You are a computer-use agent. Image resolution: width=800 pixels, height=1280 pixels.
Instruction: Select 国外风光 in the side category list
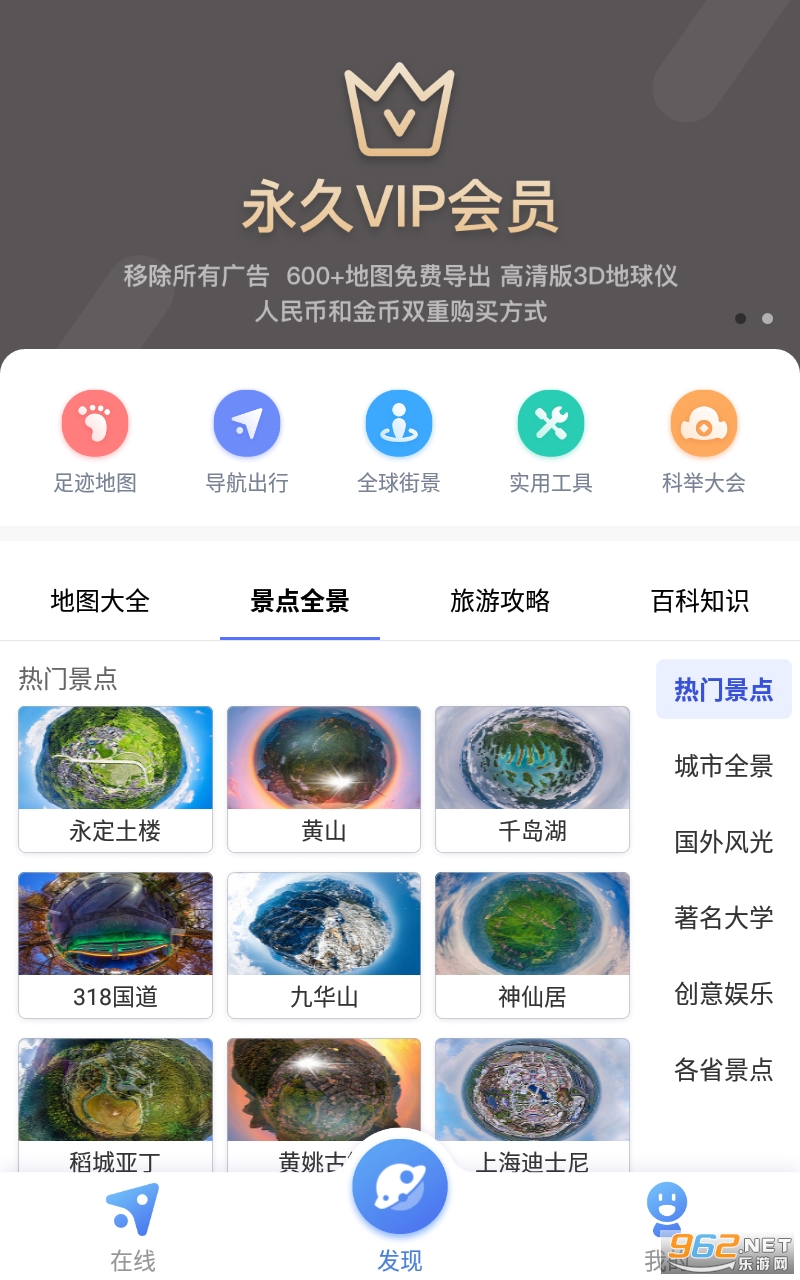click(x=724, y=842)
